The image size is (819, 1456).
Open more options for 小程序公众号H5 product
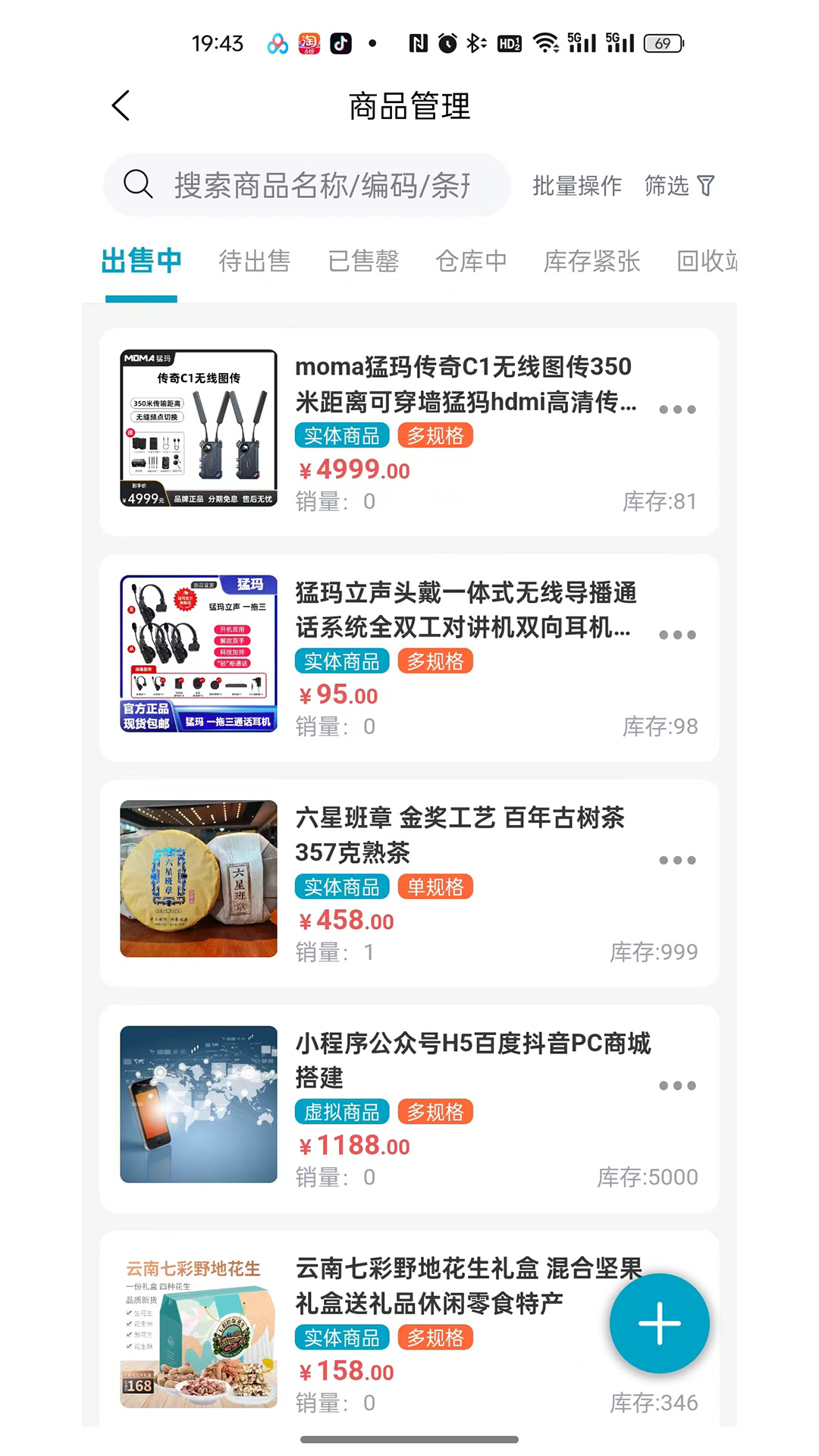point(677,1085)
